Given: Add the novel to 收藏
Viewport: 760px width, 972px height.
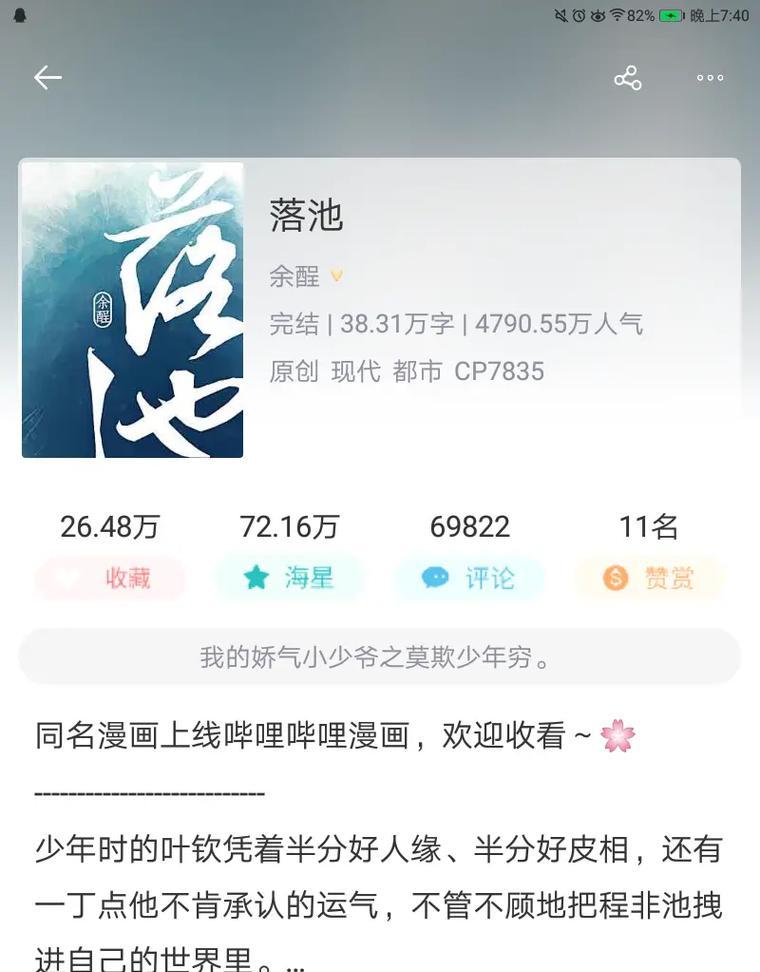Looking at the screenshot, I should click(x=110, y=578).
